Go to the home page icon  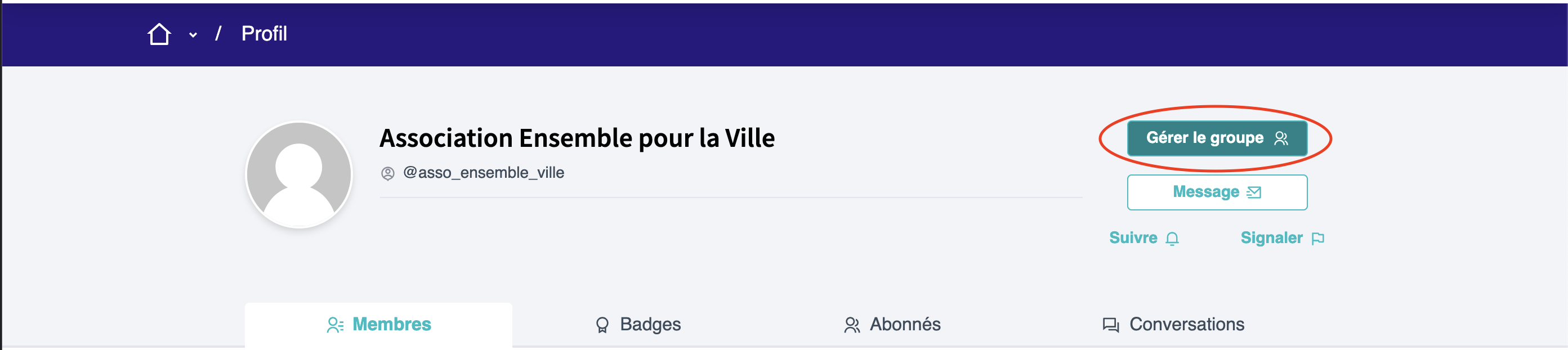(159, 34)
